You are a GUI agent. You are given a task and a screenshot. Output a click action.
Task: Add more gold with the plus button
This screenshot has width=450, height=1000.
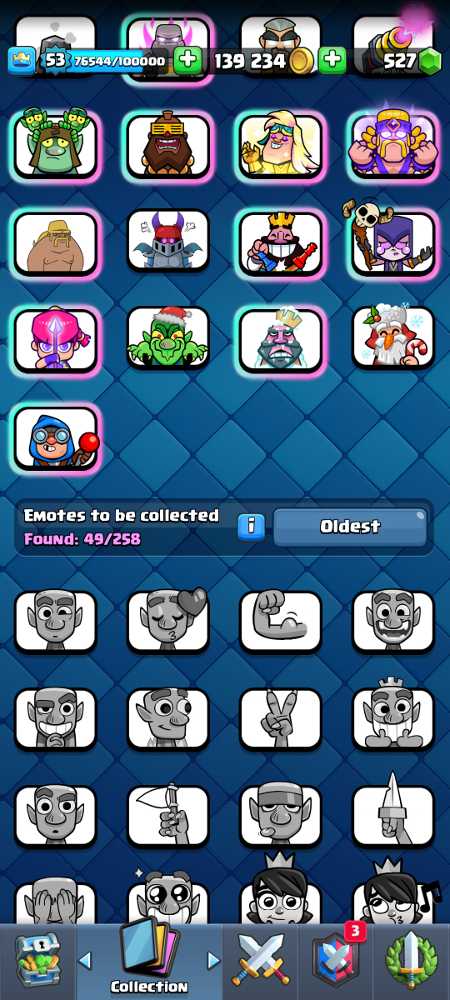(332, 61)
